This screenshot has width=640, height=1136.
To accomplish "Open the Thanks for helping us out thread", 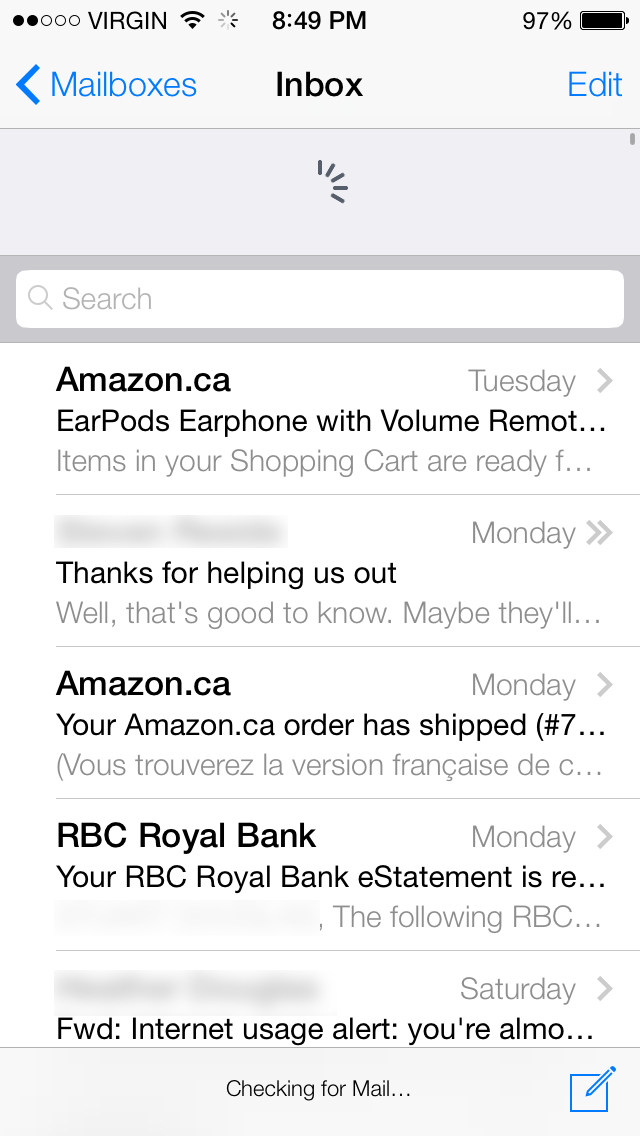I will pyautogui.click(x=330, y=573).
